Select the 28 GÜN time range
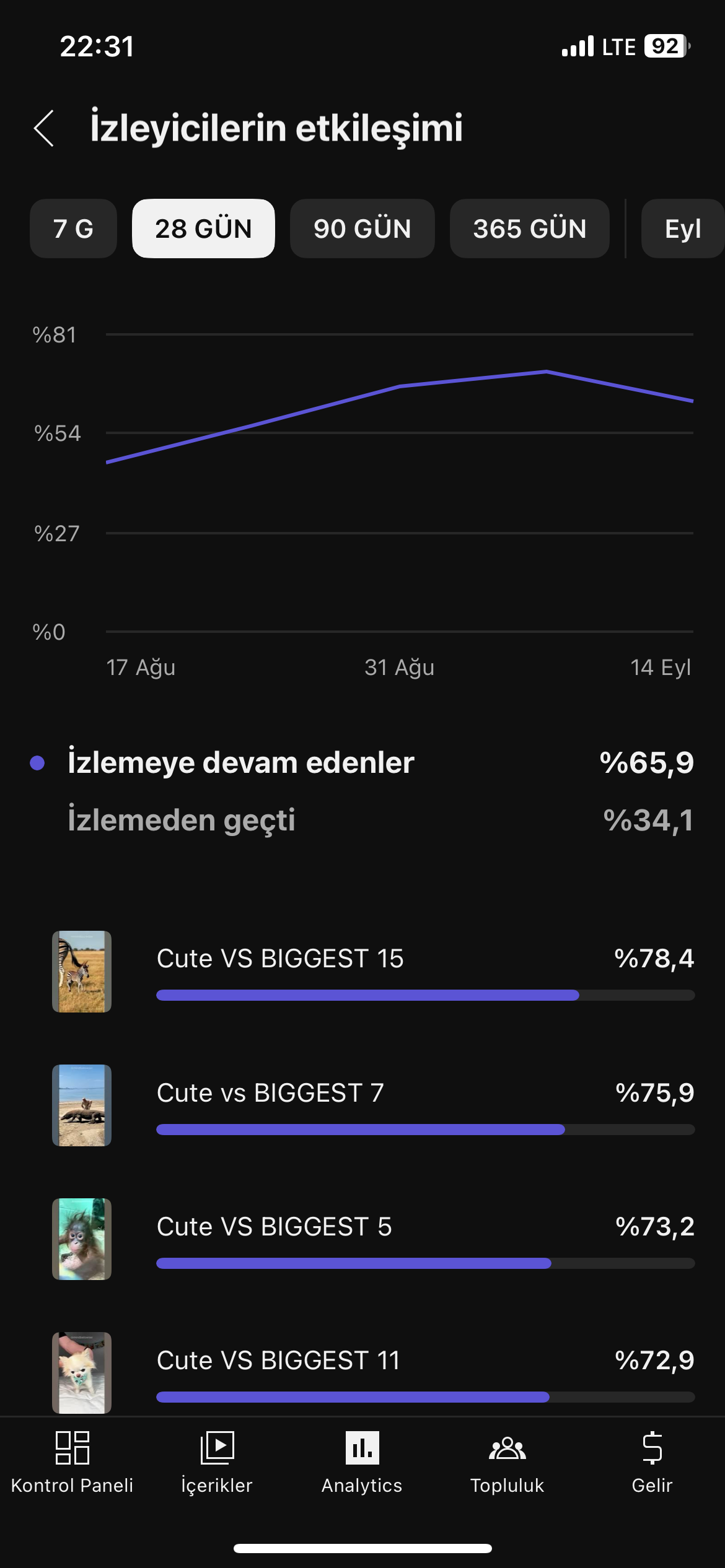Image resolution: width=725 pixels, height=1568 pixels. [203, 229]
